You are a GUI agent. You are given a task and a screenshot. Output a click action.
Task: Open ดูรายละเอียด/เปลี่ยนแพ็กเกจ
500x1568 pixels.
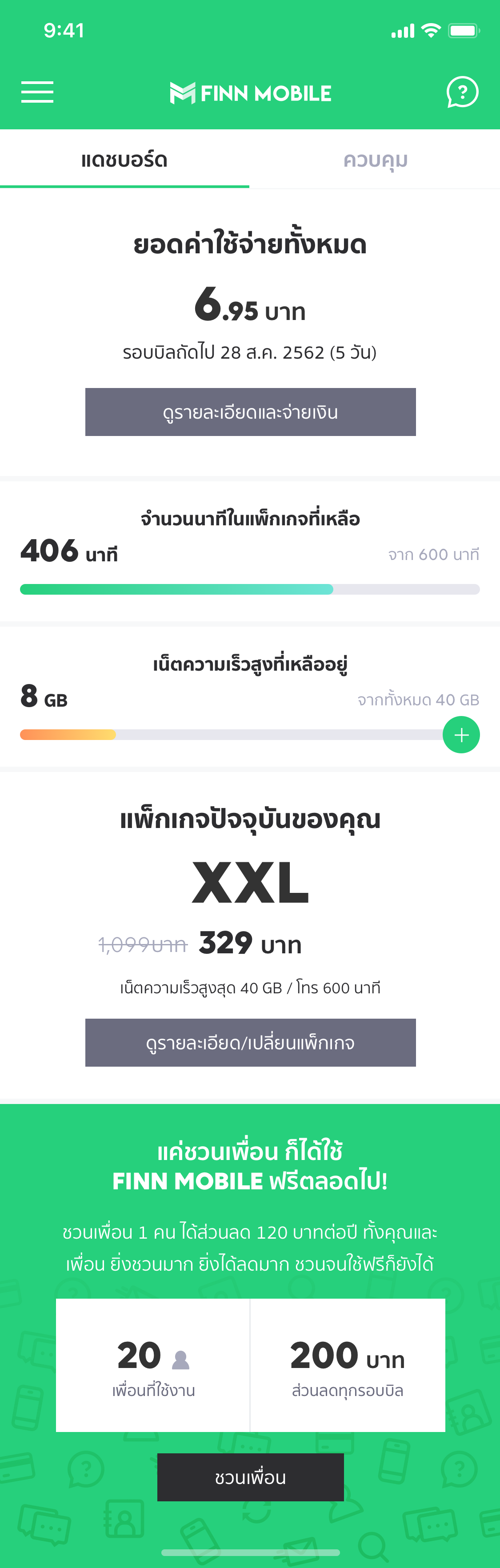coord(250,1043)
